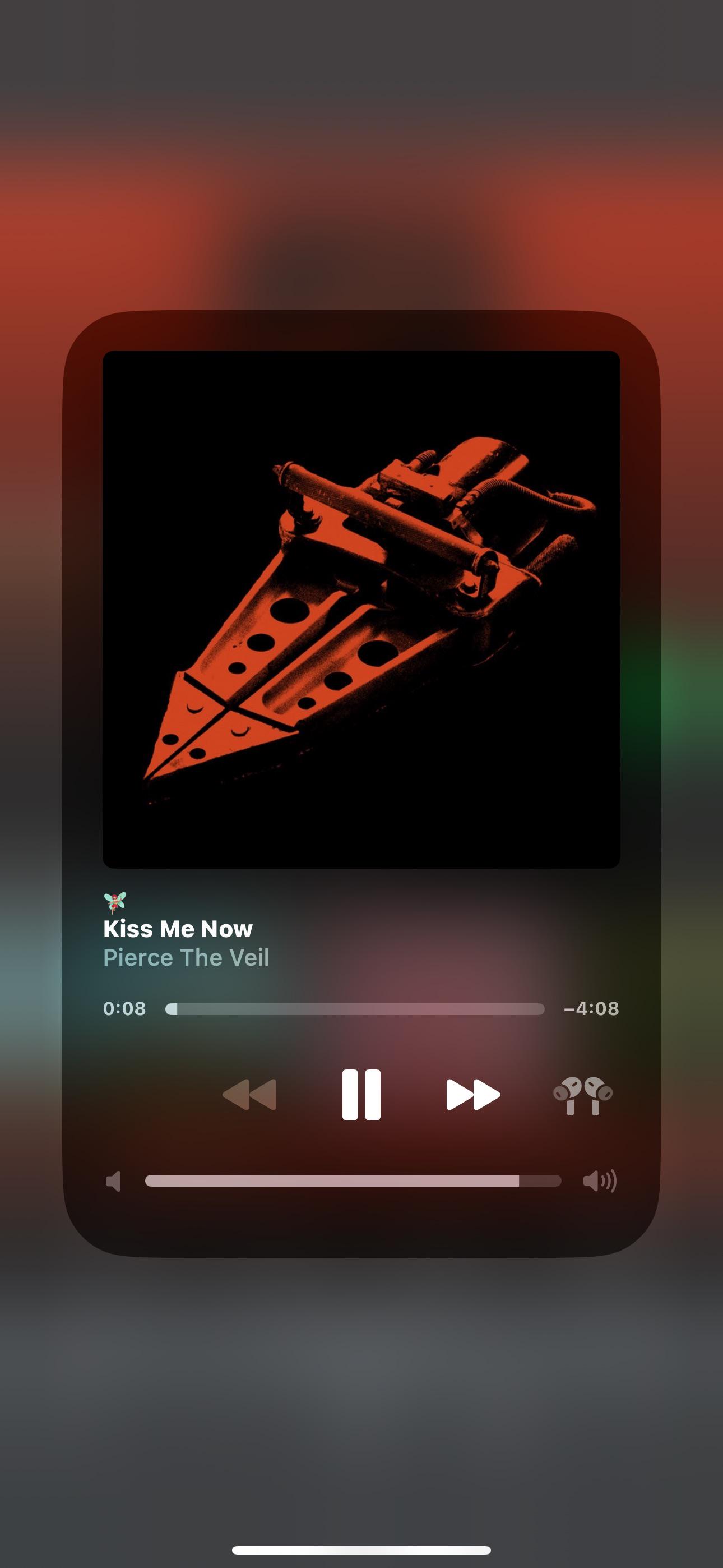Viewport: 723px width, 1568px height.
Task: Skip forward to the next track
Action: pos(473,1095)
